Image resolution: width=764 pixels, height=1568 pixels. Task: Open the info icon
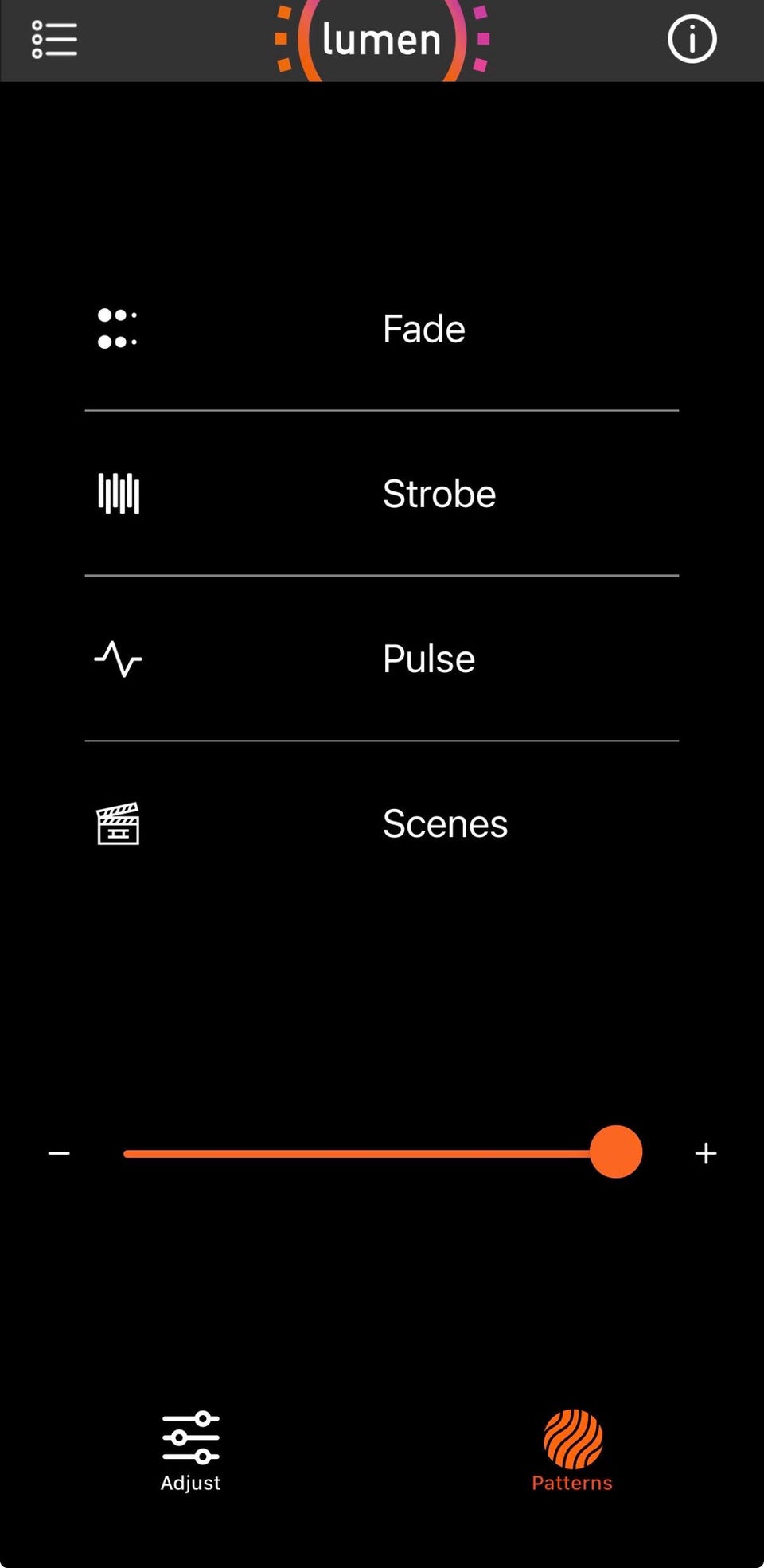(692, 39)
